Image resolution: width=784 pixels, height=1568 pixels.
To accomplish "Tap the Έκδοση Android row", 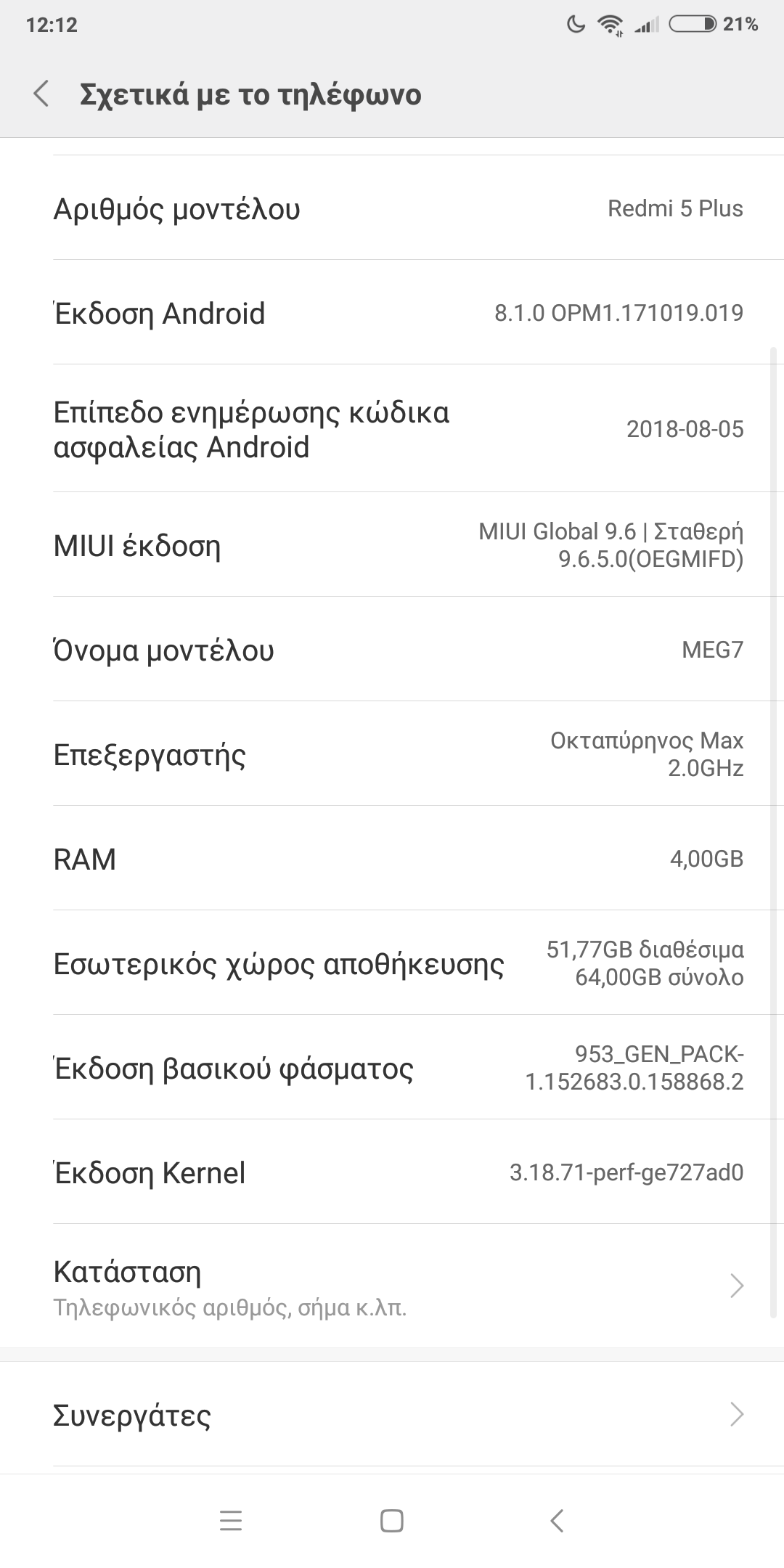I will [x=392, y=313].
